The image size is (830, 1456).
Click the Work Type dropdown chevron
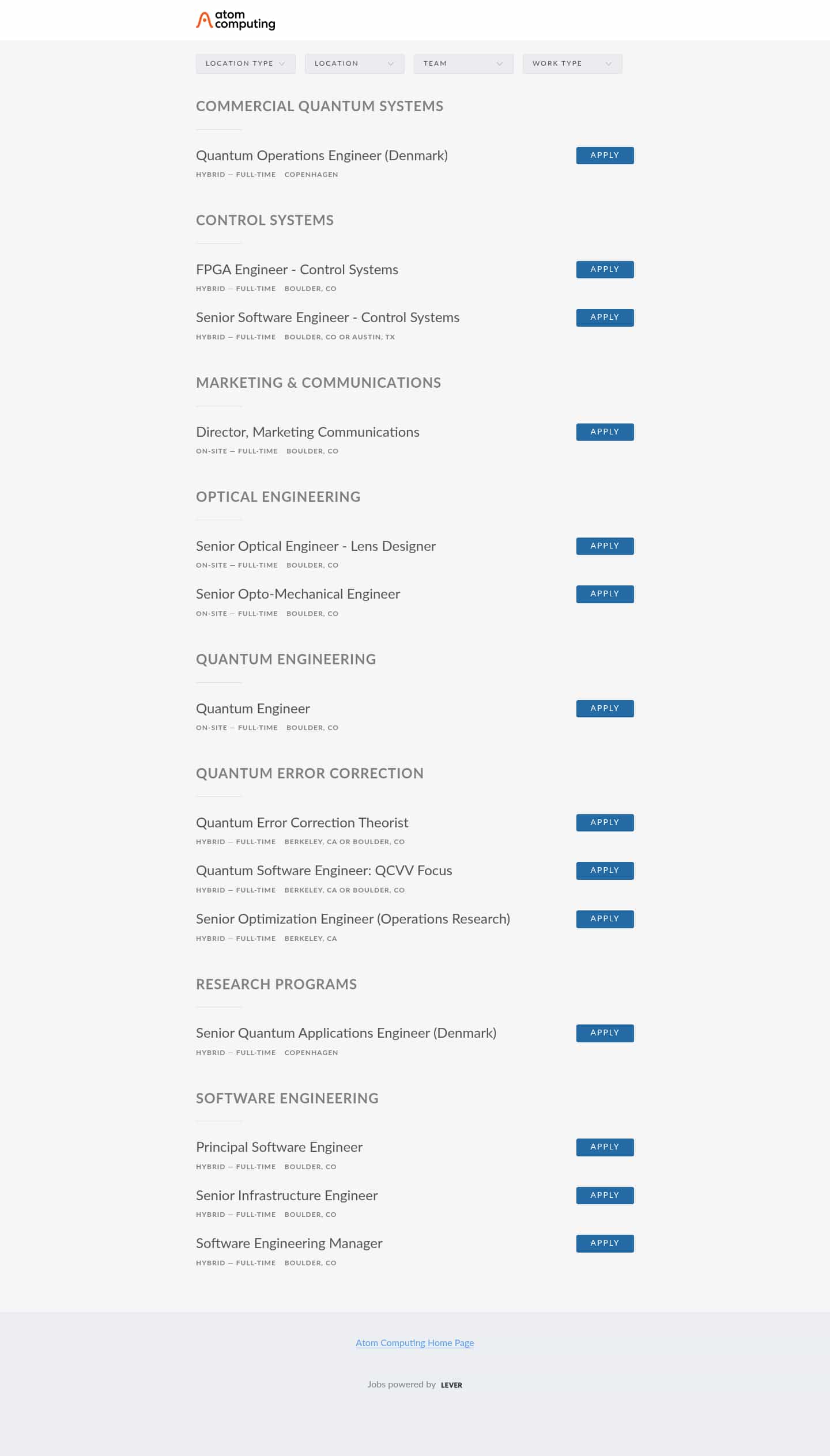609,63
